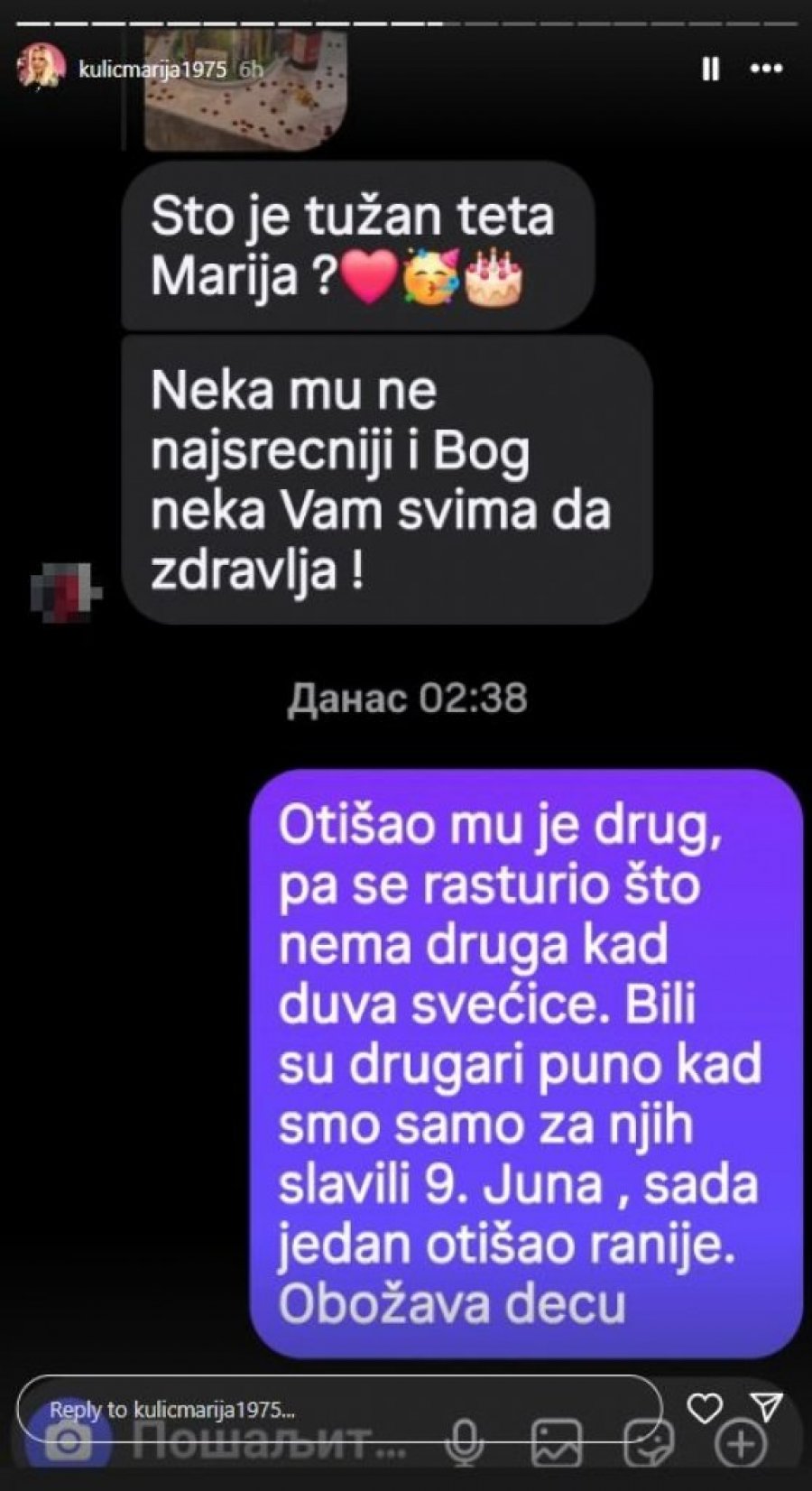812x1491 pixels.
Task: Open kulicmarija1975's profile
Action: pyautogui.click(x=152, y=69)
